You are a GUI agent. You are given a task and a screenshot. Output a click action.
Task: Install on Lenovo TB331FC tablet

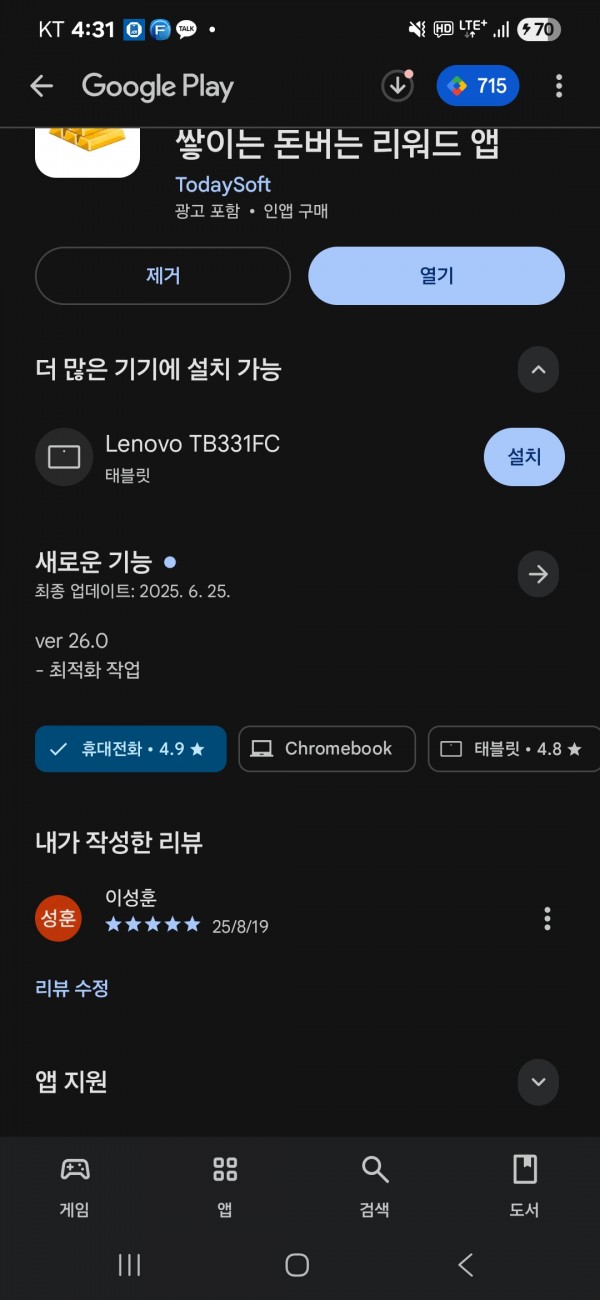click(524, 457)
